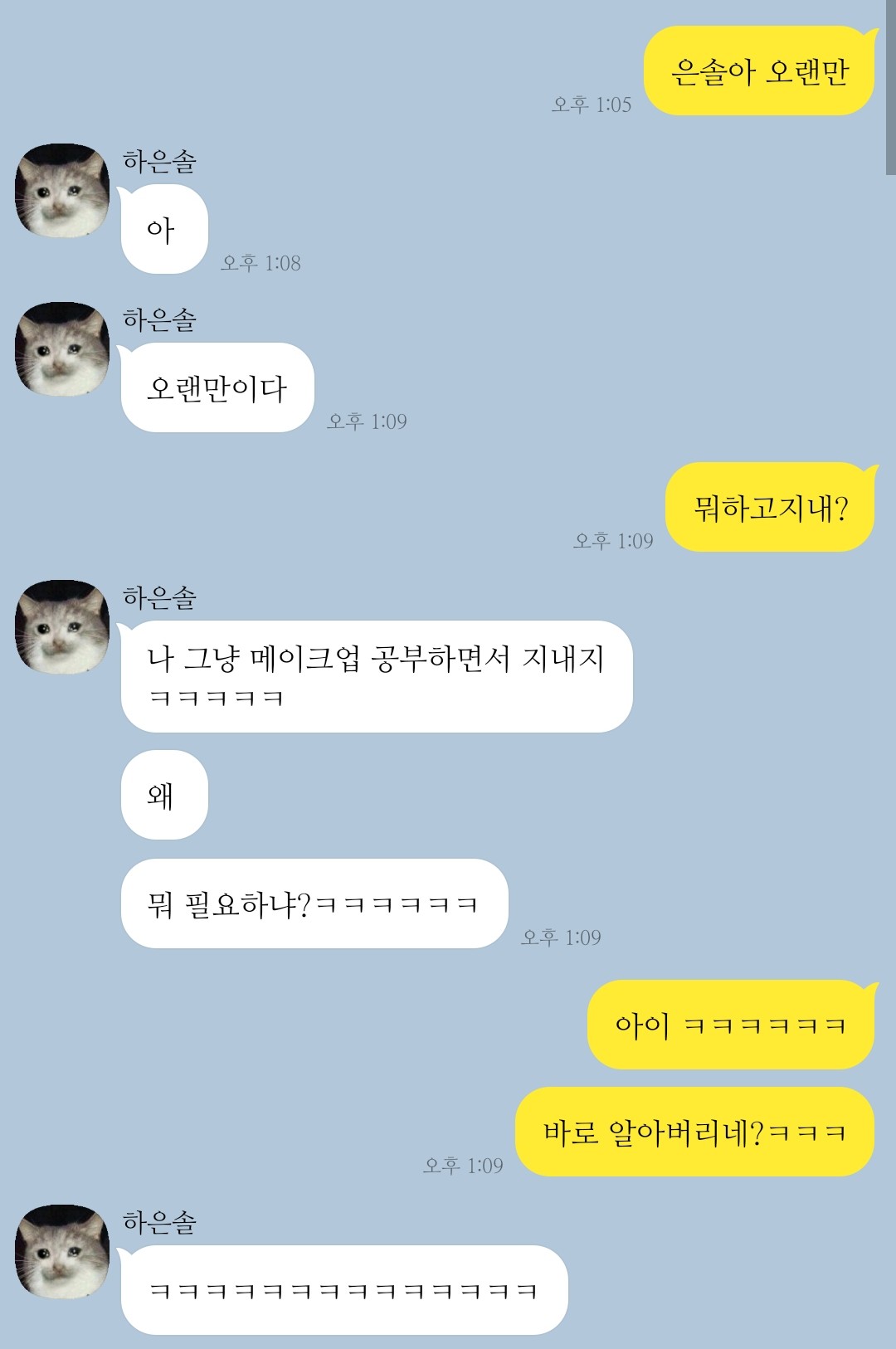Screen dimensions: 896x1349
Task: View 하은솔's profile from the 메이크업 message avatar
Action: (x=62, y=627)
